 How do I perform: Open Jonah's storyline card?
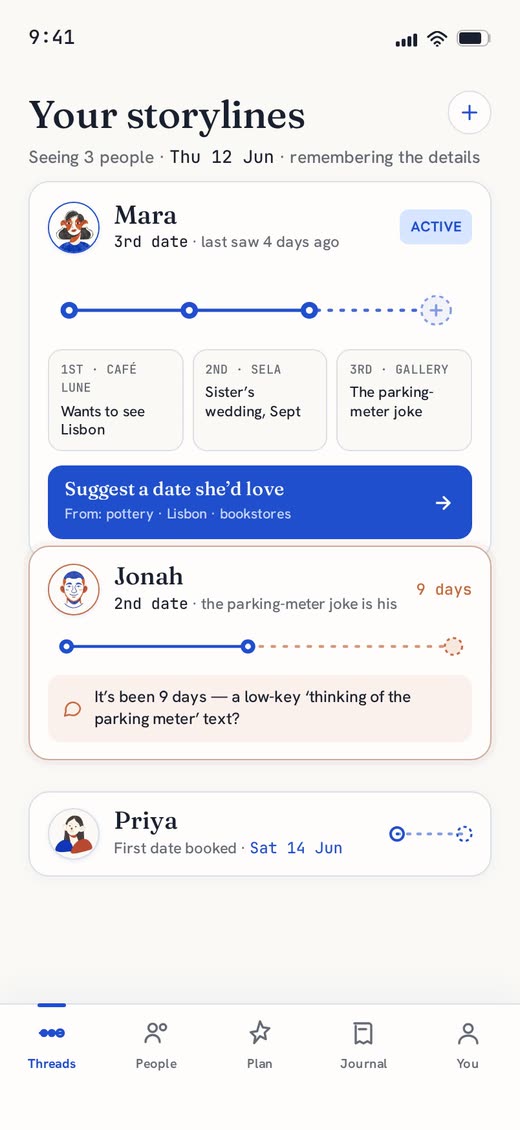(x=260, y=653)
